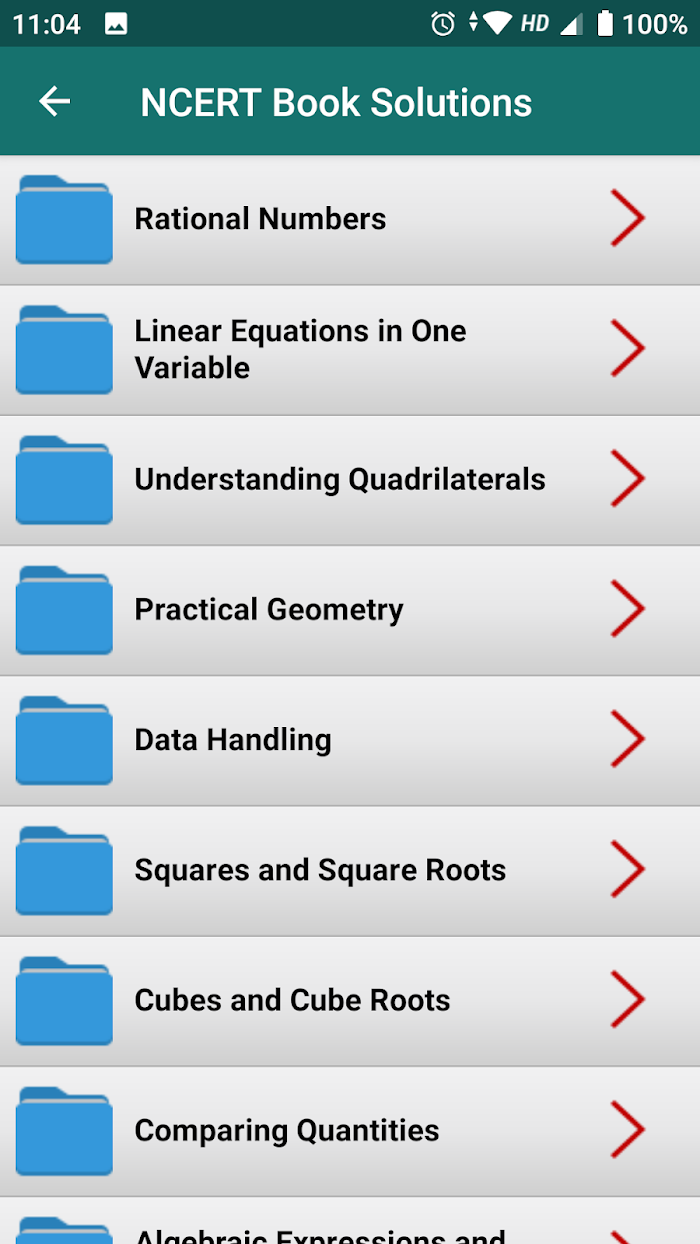Select the Cubes and Cube Roots chapter
Viewport: 700px width, 1244px height.
coord(350,1001)
